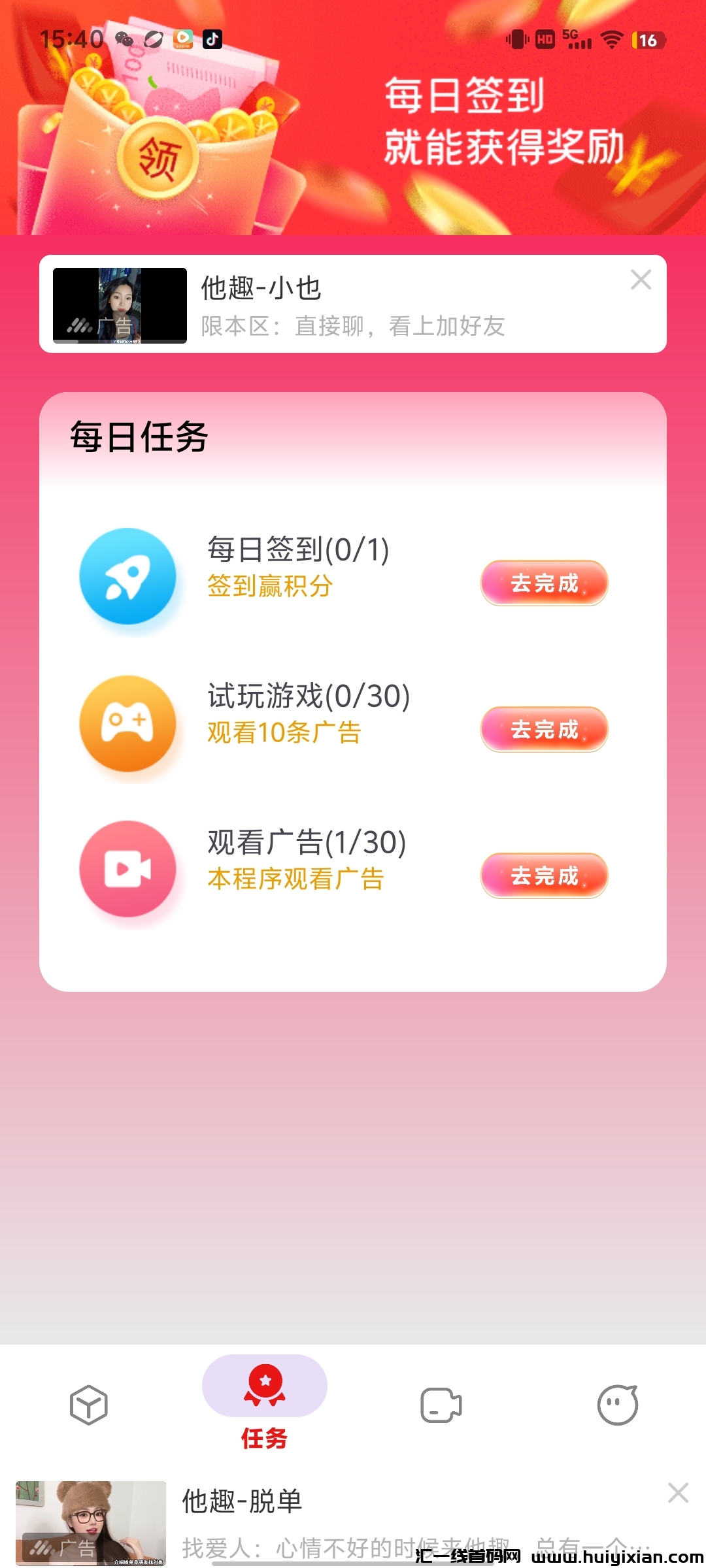The width and height of the screenshot is (706, 1568).
Task: Open the chat bubble icon in bottom bar
Action: (x=618, y=1406)
